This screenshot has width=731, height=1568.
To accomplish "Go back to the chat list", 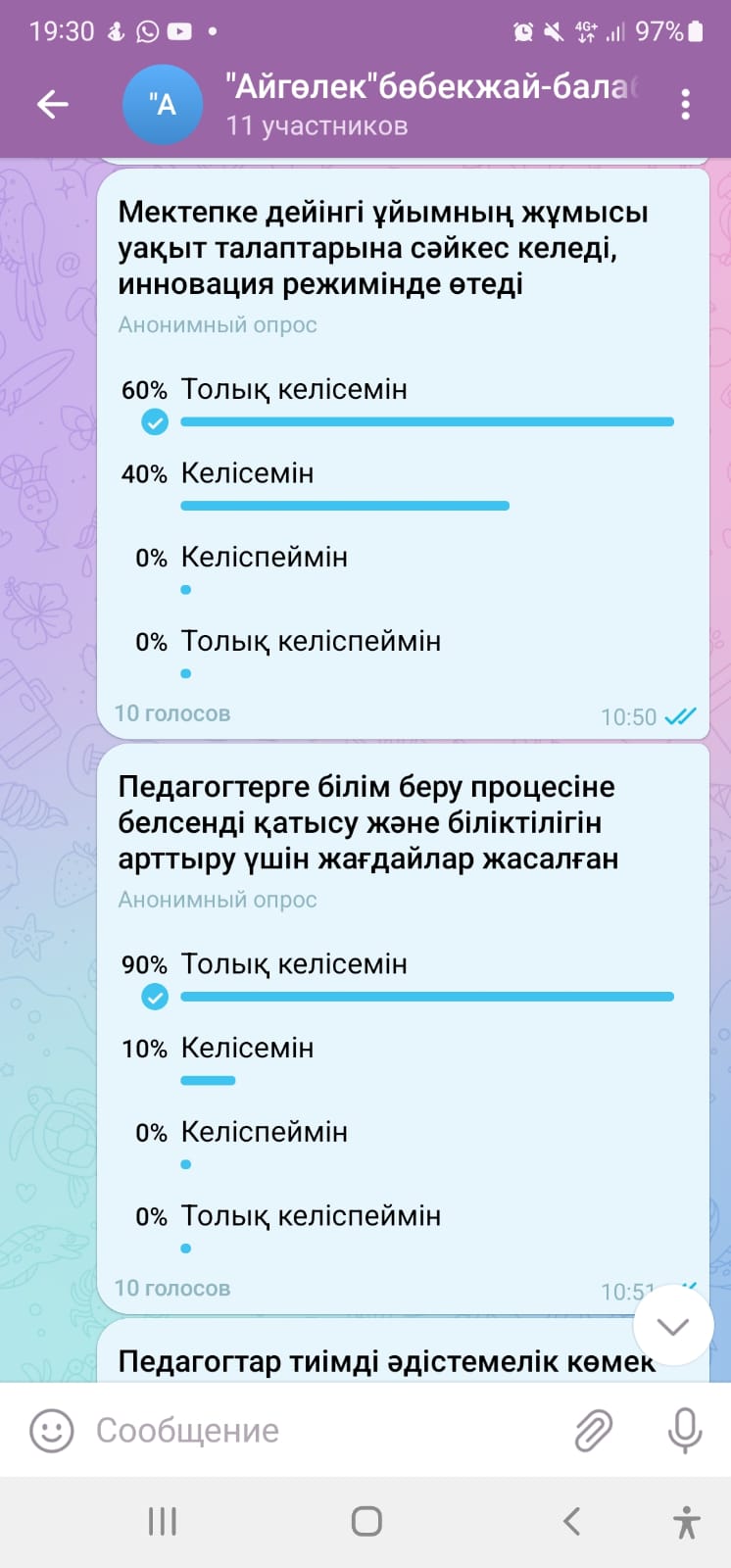I will pyautogui.click(x=53, y=104).
